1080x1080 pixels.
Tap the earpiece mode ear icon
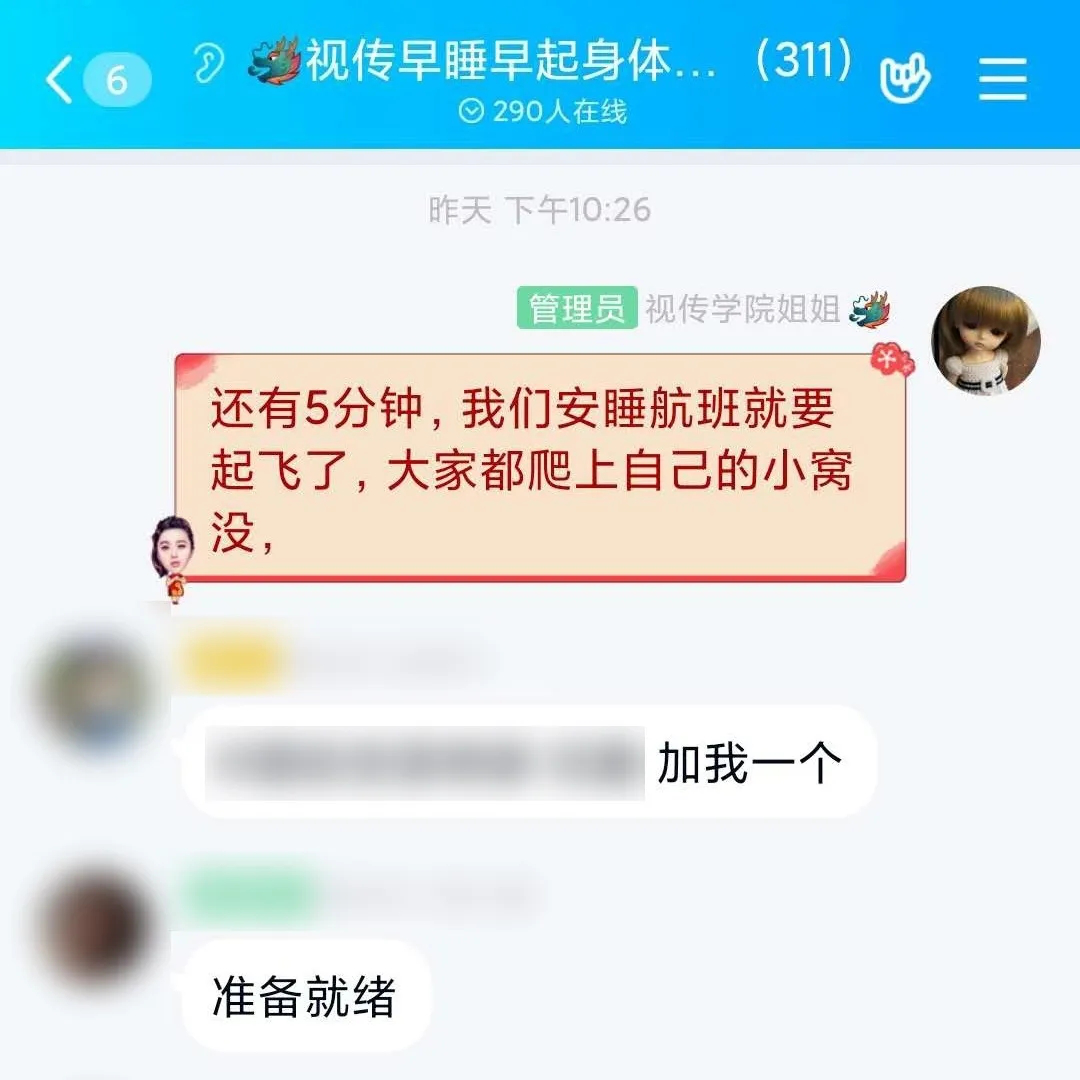coord(208,65)
